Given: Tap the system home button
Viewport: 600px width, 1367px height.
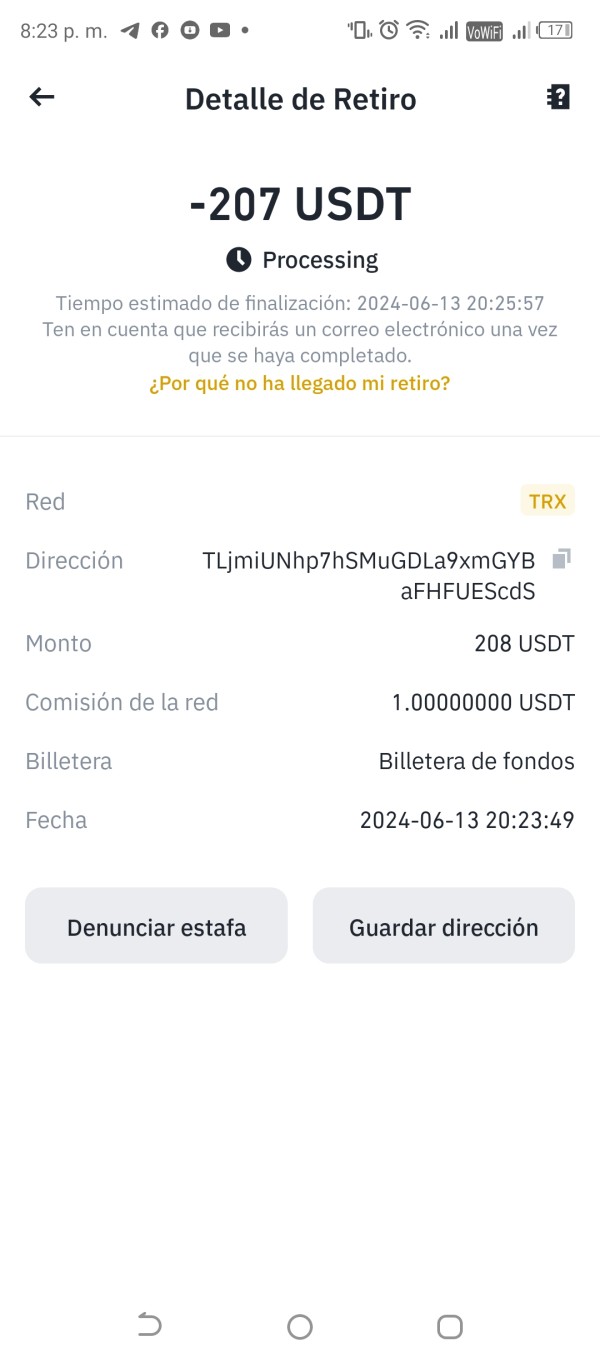Looking at the screenshot, I should point(300,1326).
